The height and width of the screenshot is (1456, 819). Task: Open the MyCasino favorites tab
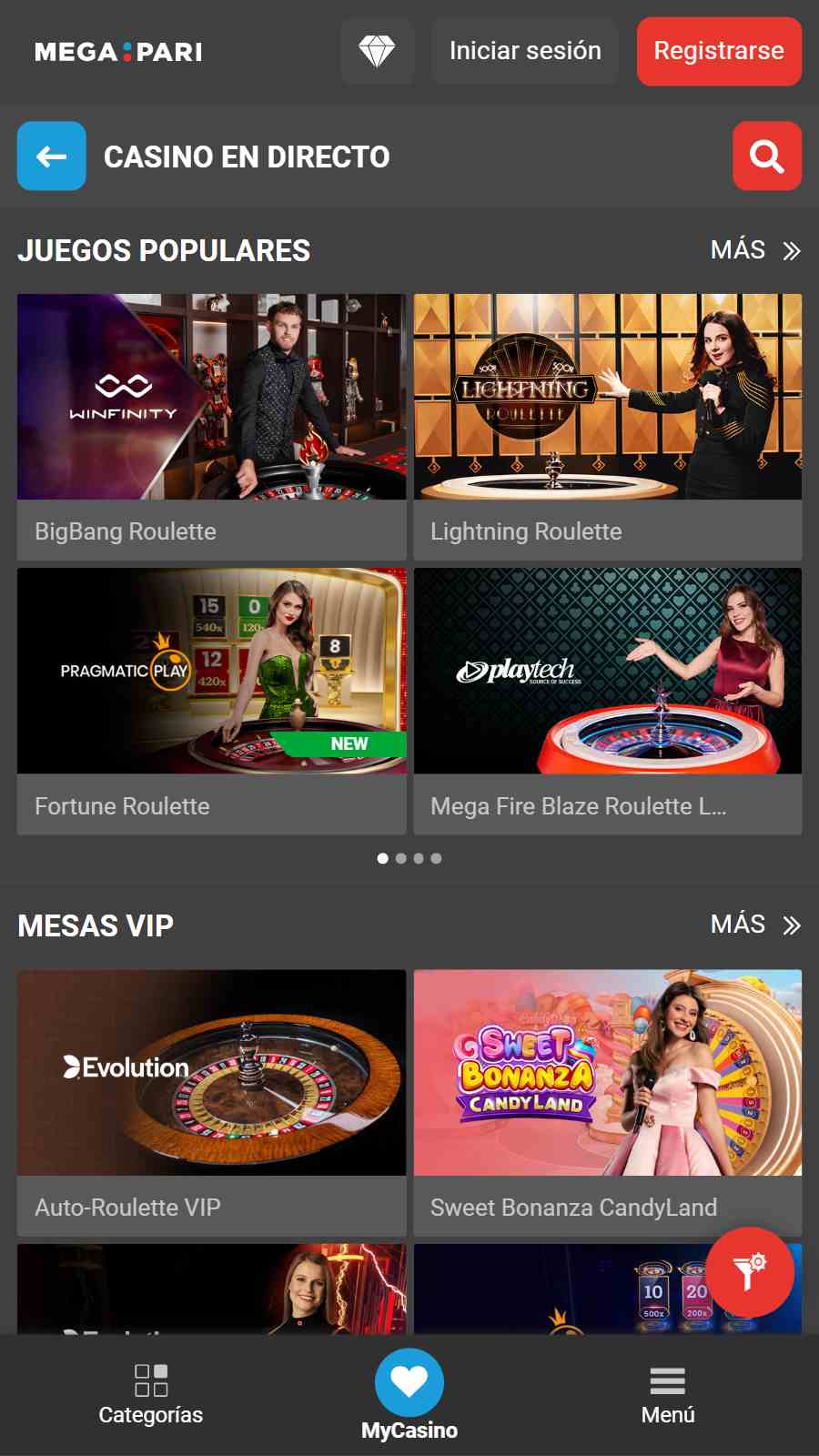409,1394
